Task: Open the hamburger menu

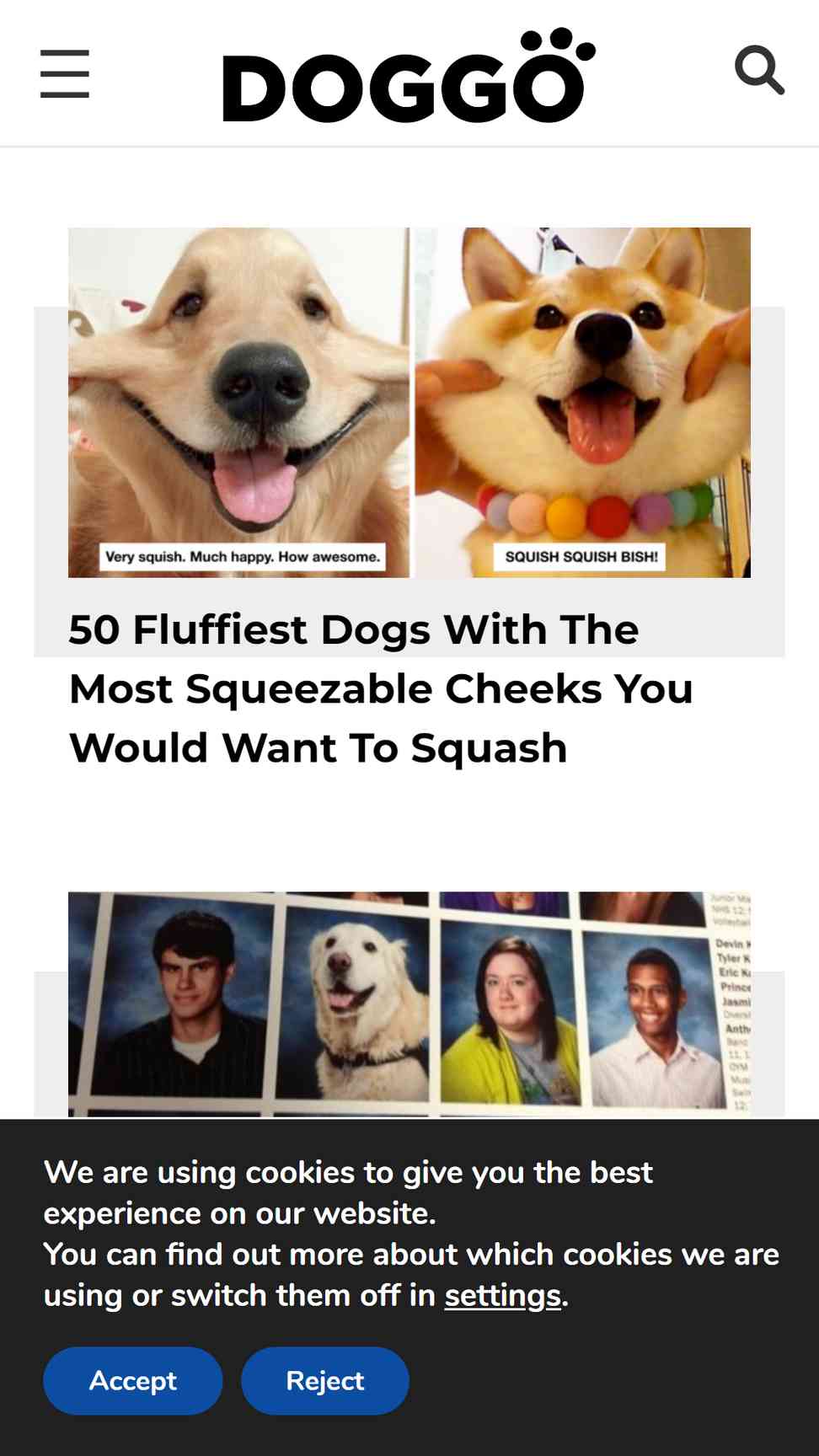Action: pyautogui.click(x=65, y=73)
